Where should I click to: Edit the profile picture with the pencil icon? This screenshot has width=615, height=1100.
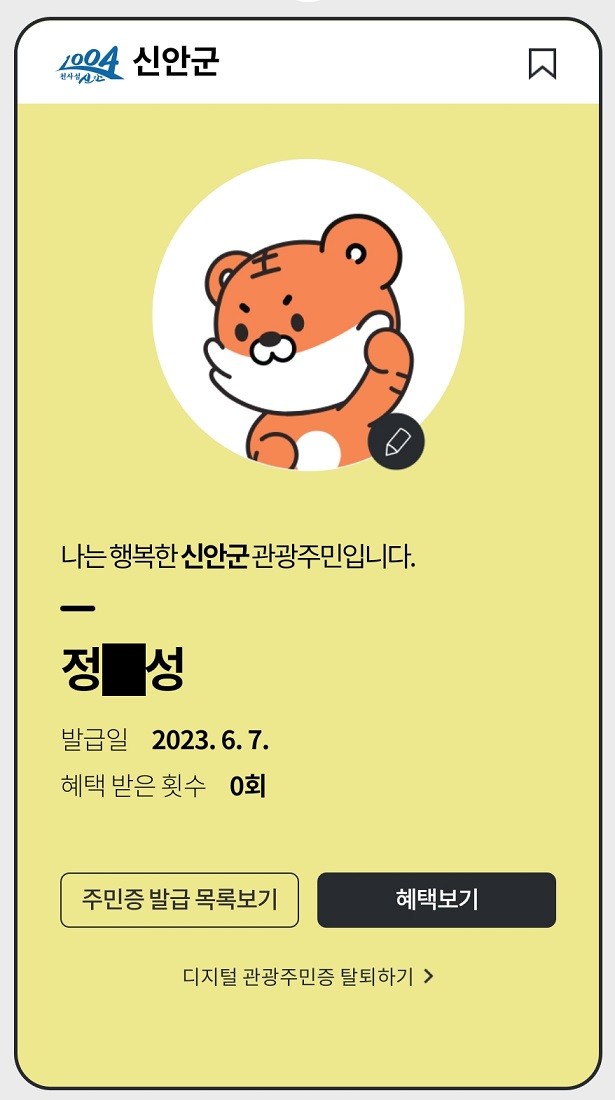coord(396,441)
